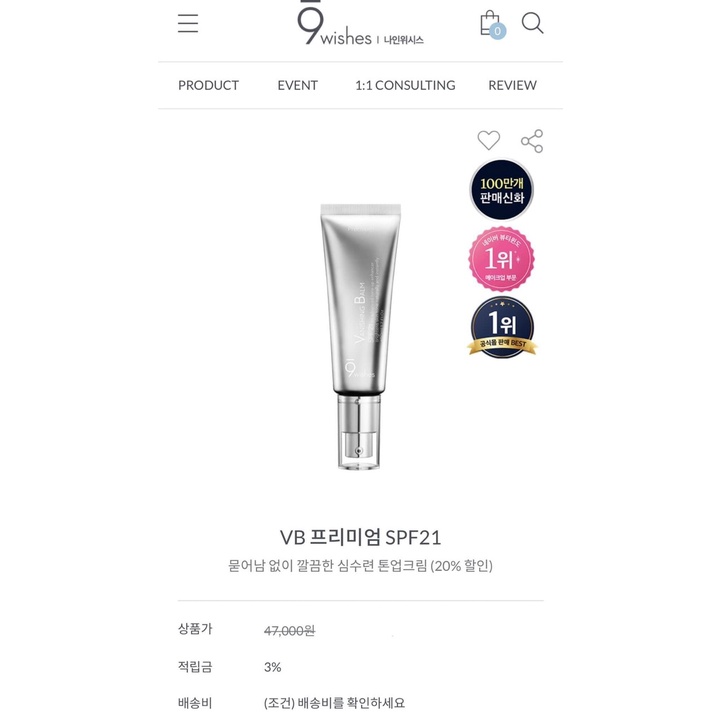Image resolution: width=720 pixels, height=720 pixels.
Task: Add product to wishlist with heart
Action: [489, 141]
